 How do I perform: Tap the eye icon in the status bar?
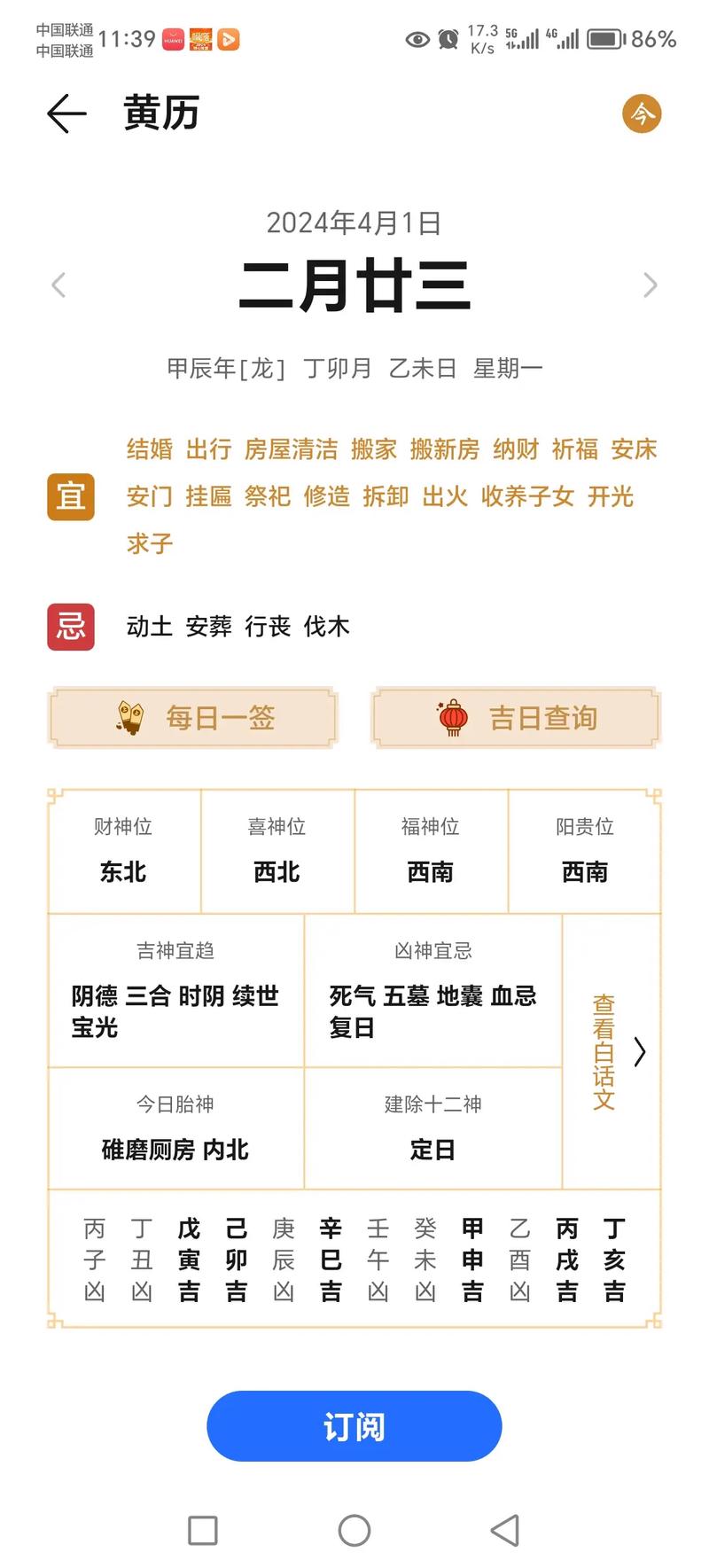tap(416, 40)
